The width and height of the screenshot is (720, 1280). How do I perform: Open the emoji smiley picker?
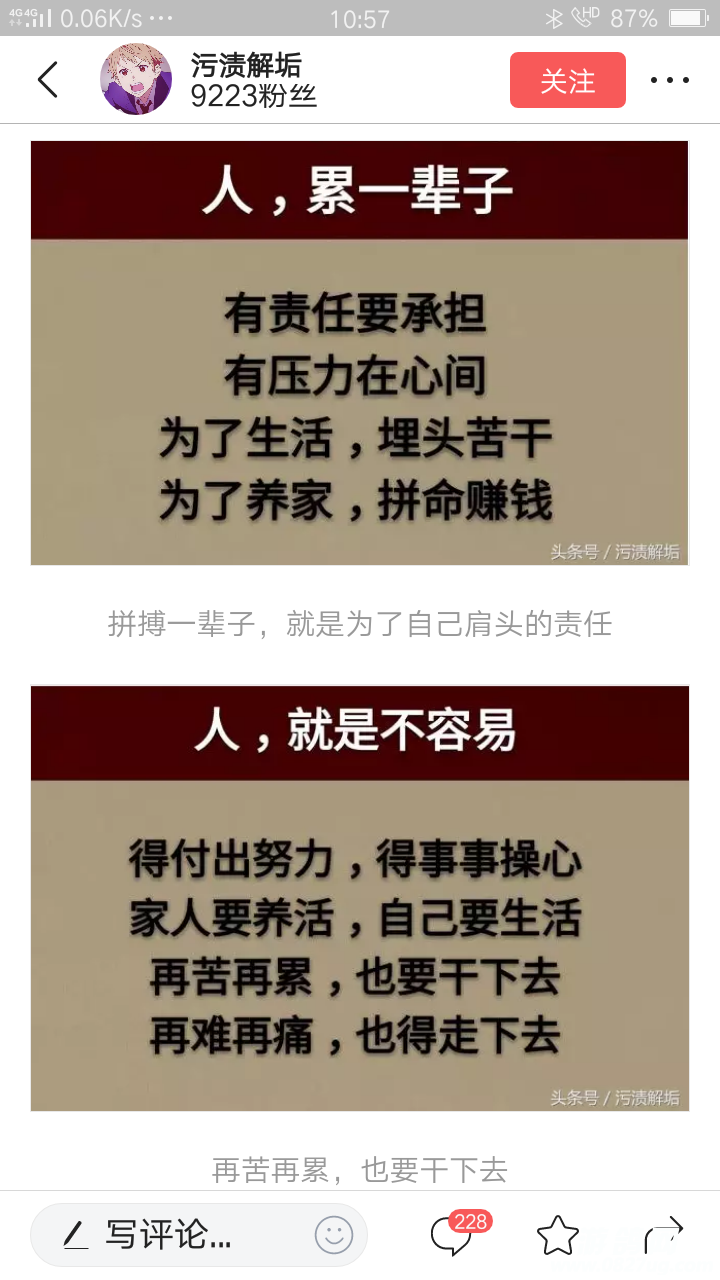point(334,1236)
